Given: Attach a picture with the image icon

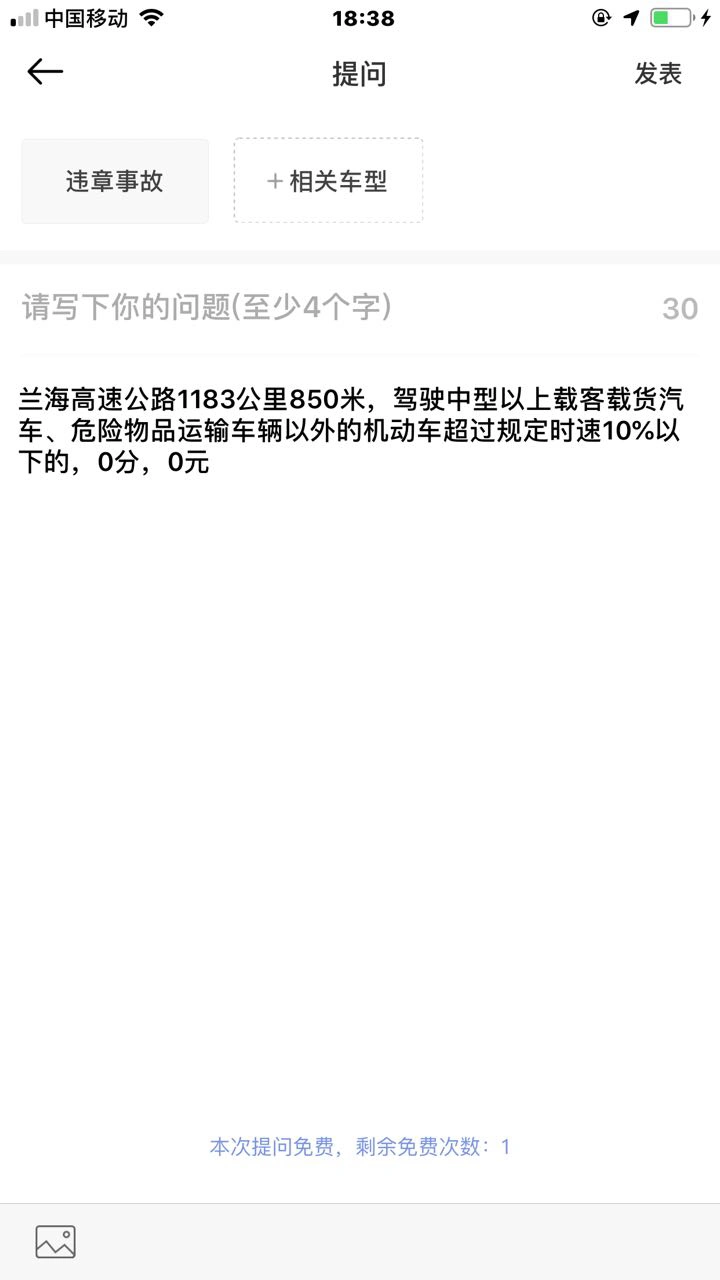Looking at the screenshot, I should pyautogui.click(x=56, y=1241).
